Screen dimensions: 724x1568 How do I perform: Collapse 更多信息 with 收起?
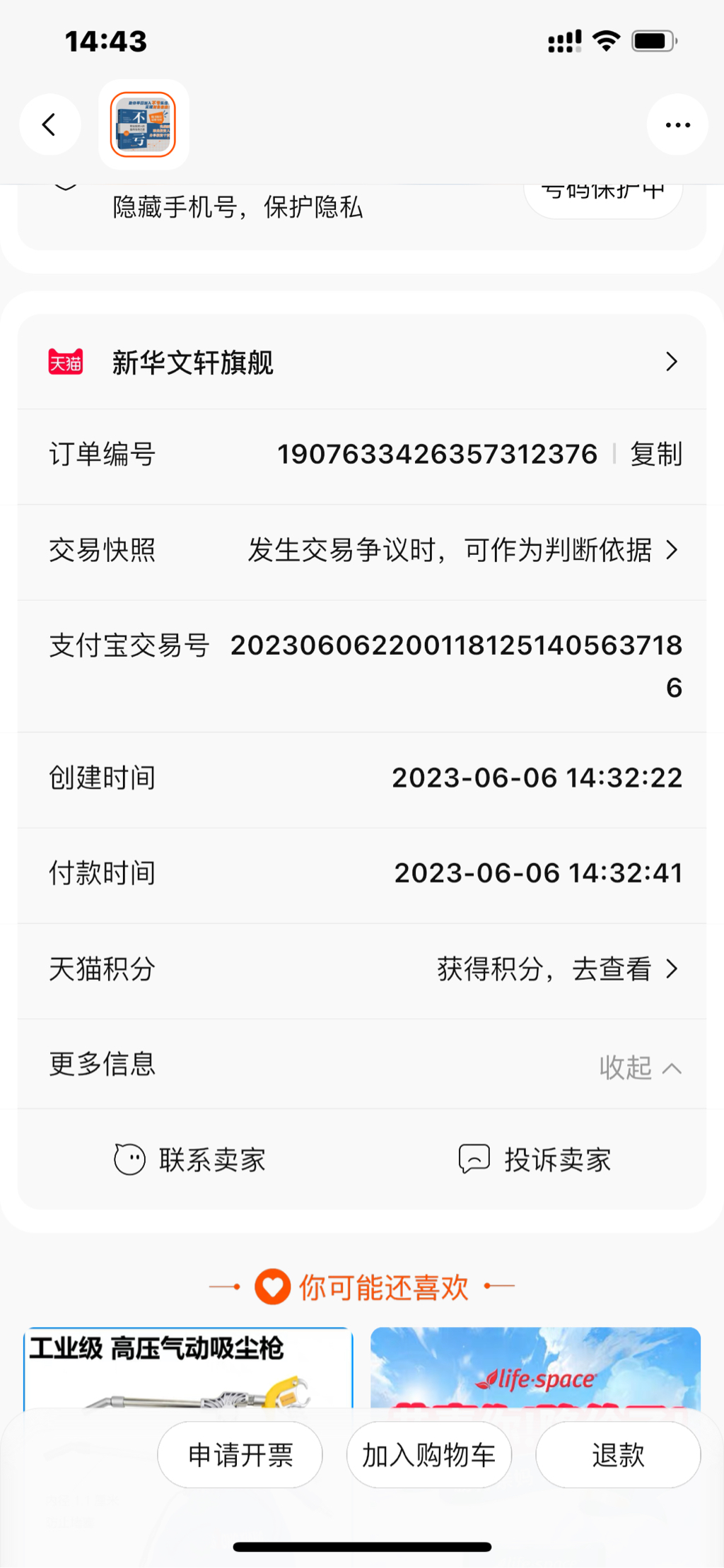click(x=640, y=1067)
